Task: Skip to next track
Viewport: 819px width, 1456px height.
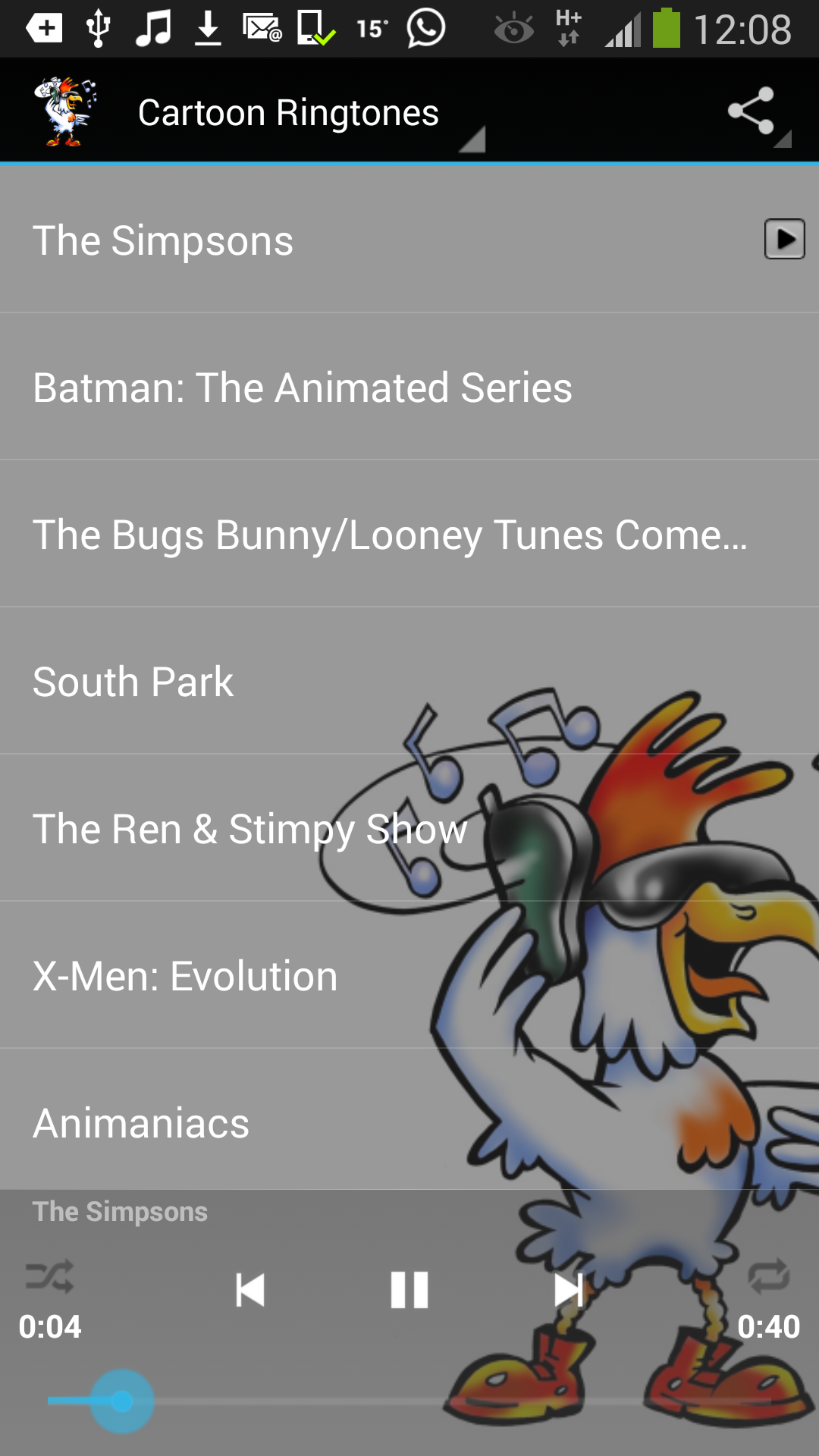Action: [569, 1290]
